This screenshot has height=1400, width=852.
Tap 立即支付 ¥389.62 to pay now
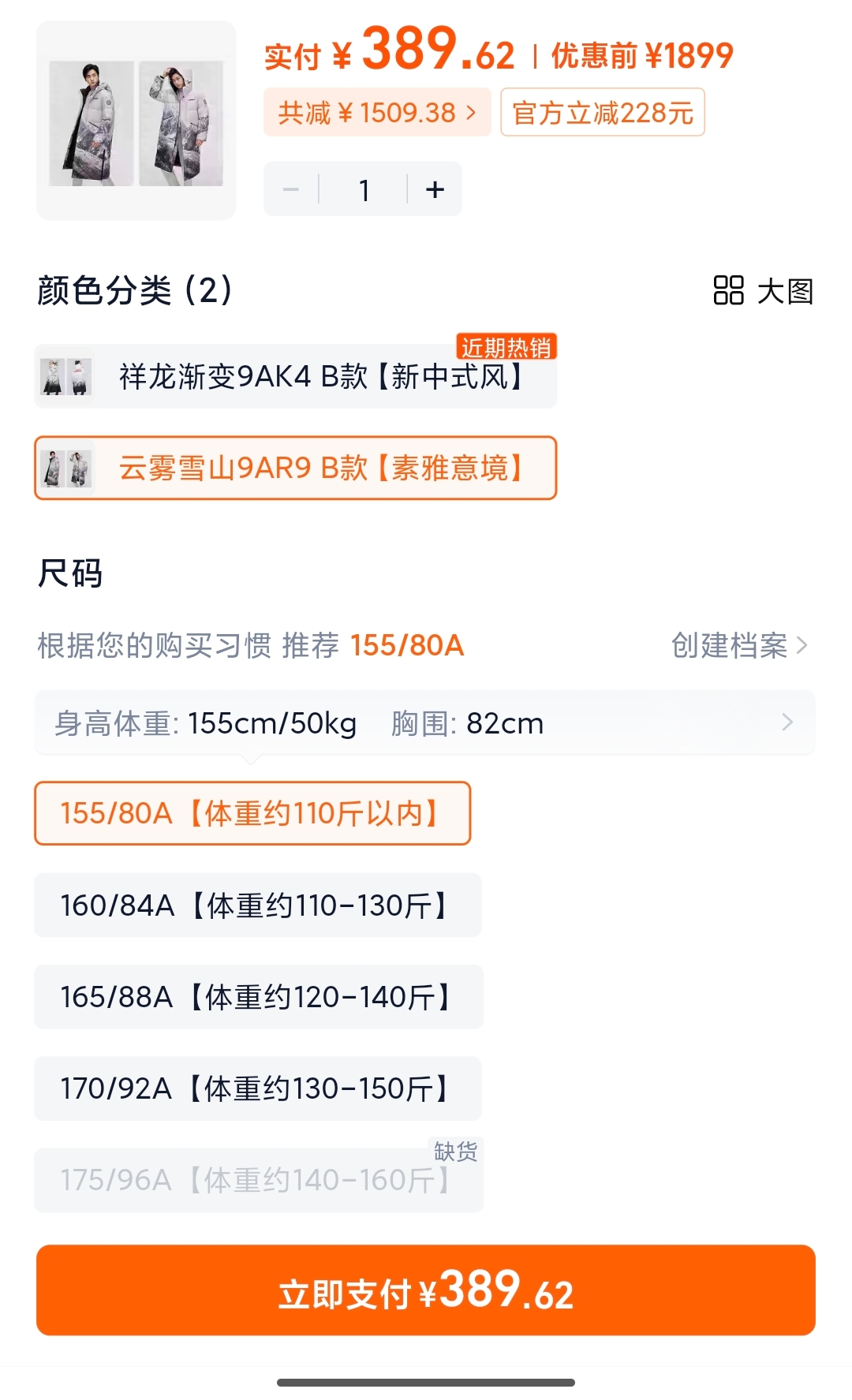point(426,1290)
